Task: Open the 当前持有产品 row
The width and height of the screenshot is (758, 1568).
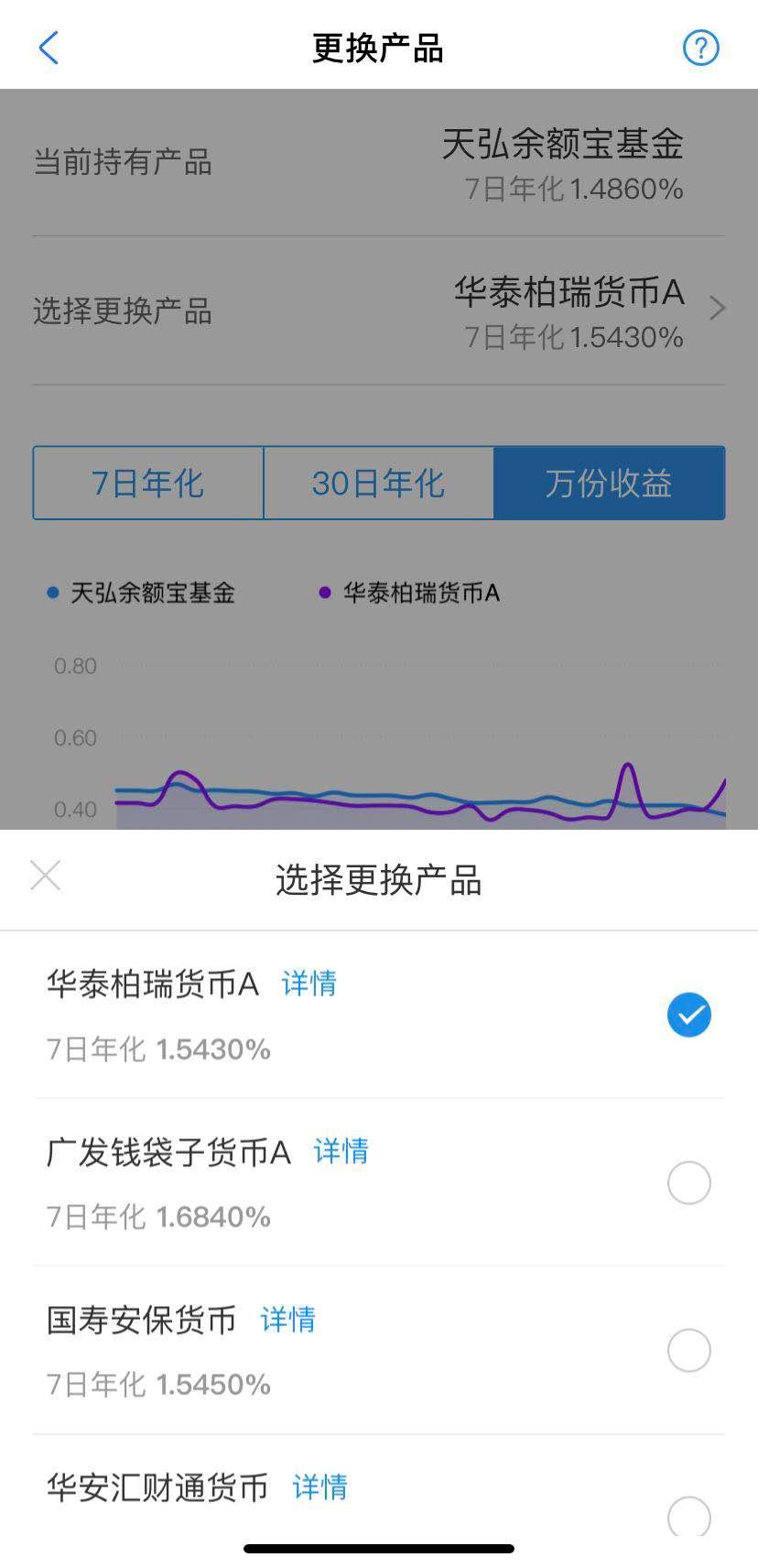Action: coord(379,163)
